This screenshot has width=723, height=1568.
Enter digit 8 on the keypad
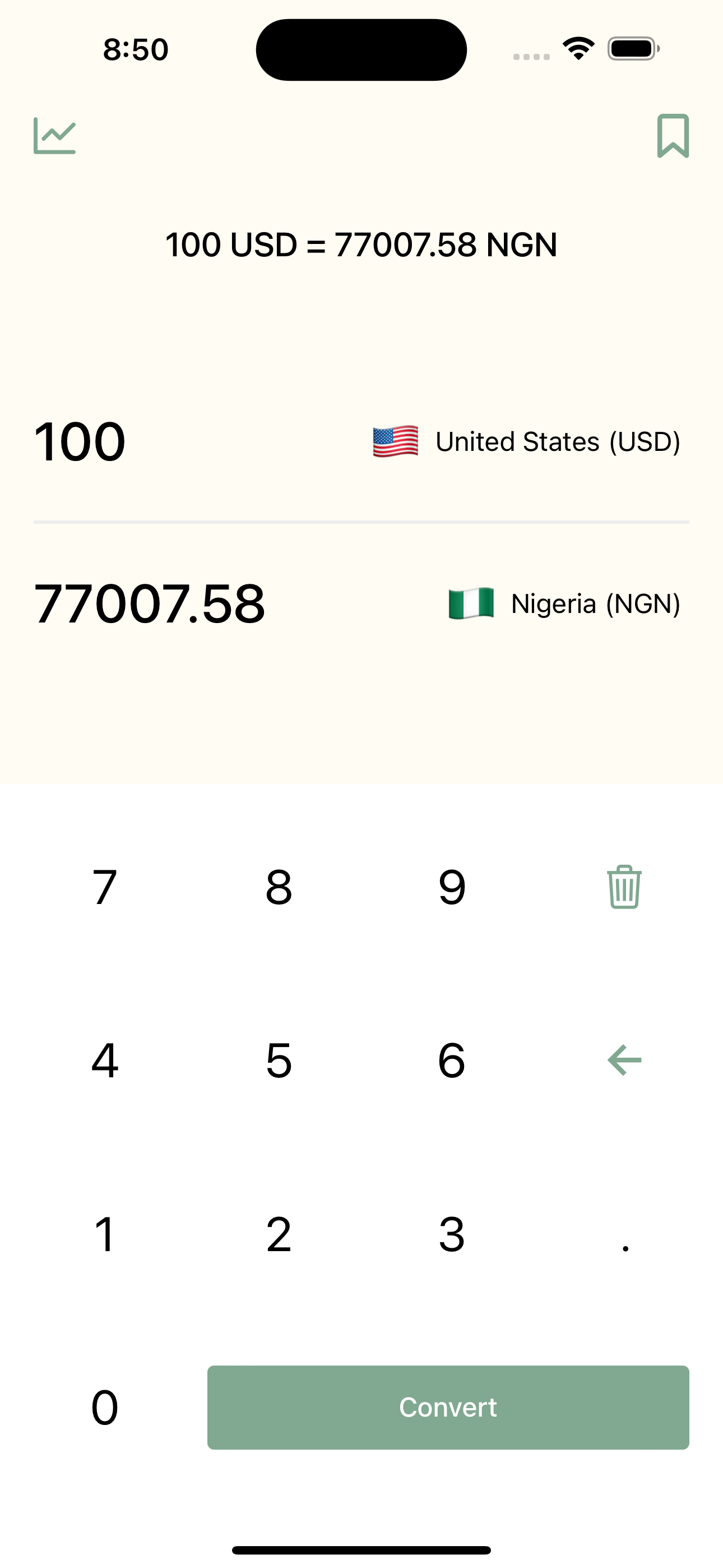pos(279,887)
